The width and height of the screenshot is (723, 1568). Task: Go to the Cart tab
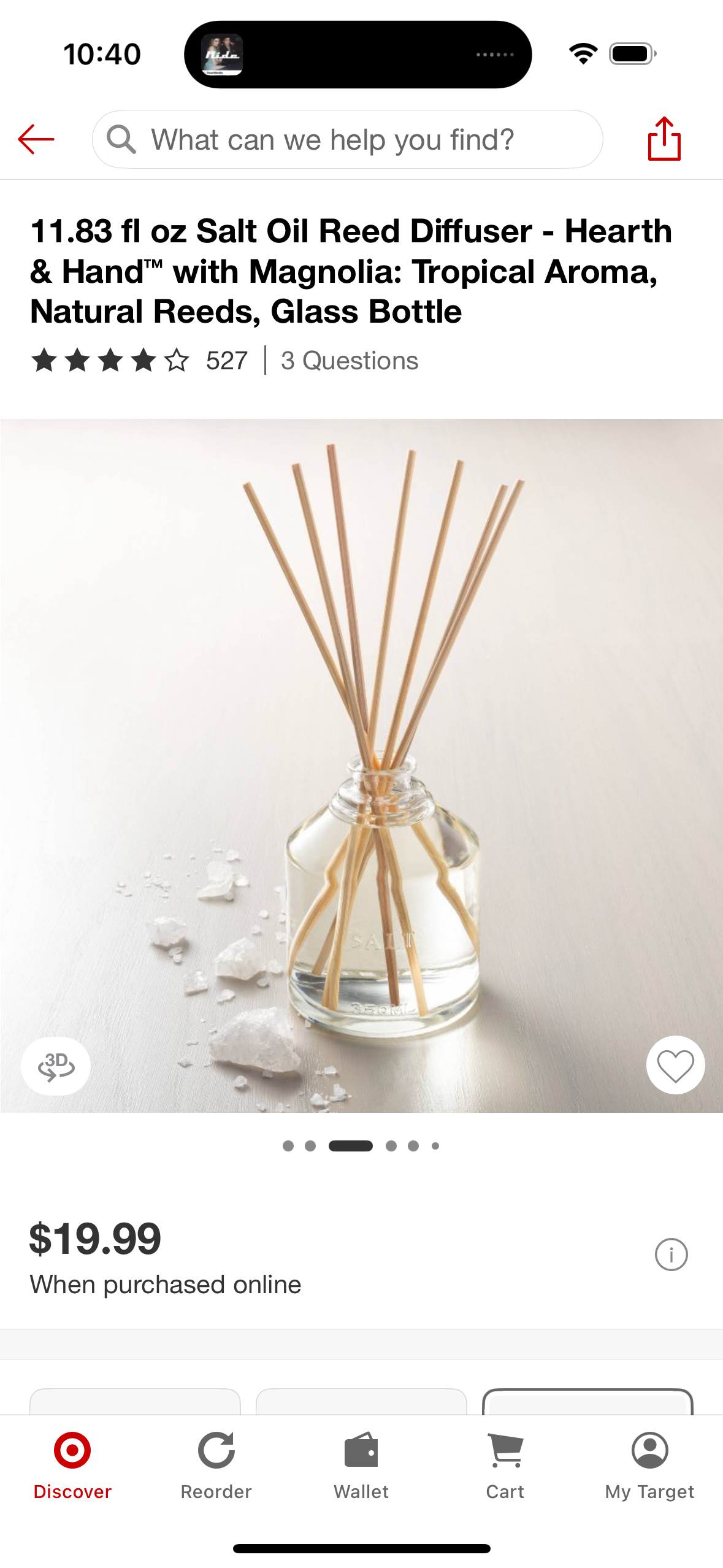505,1466
